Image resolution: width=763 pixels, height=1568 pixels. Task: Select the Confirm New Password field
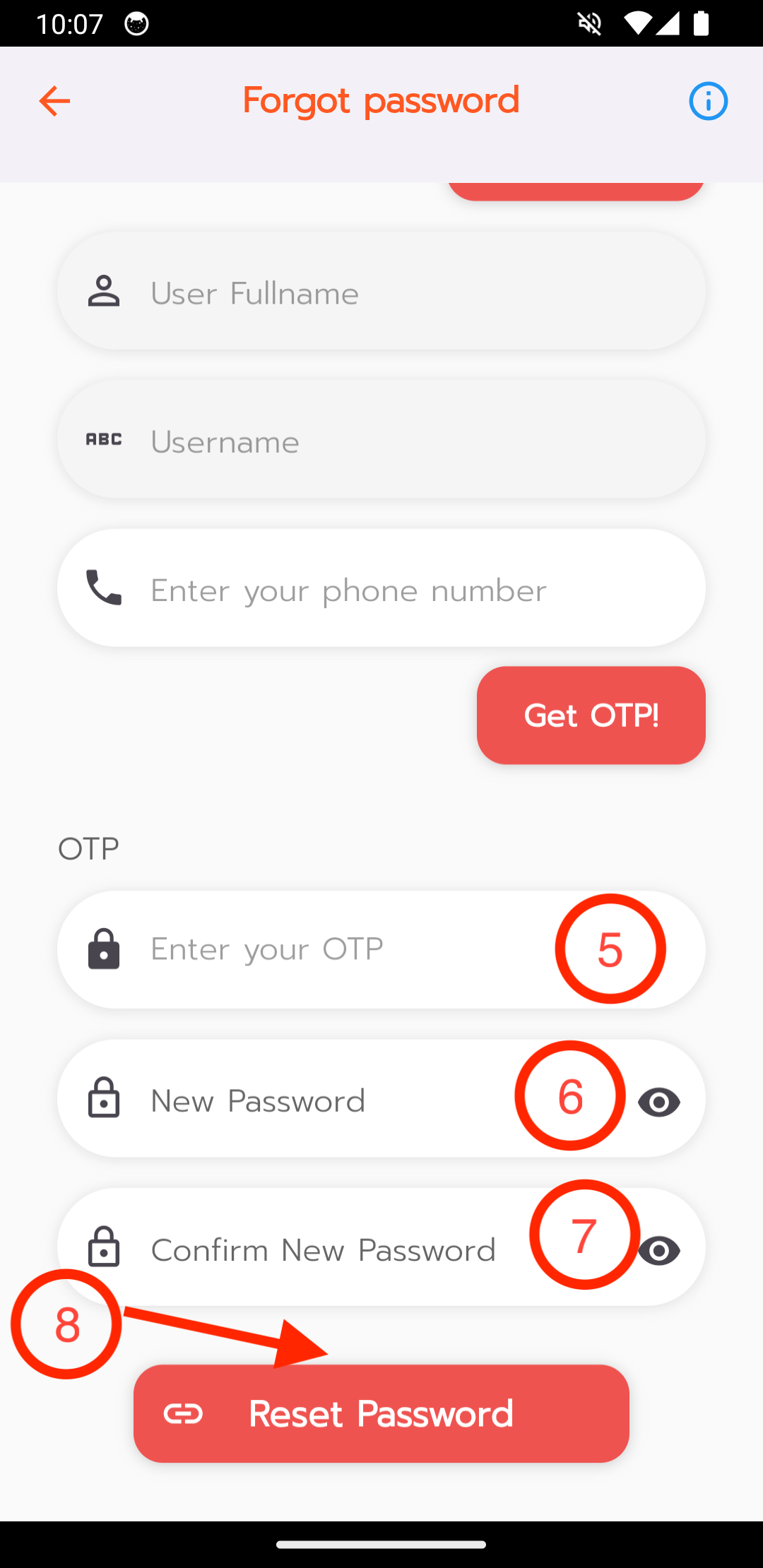pyautogui.click(x=318, y=1250)
